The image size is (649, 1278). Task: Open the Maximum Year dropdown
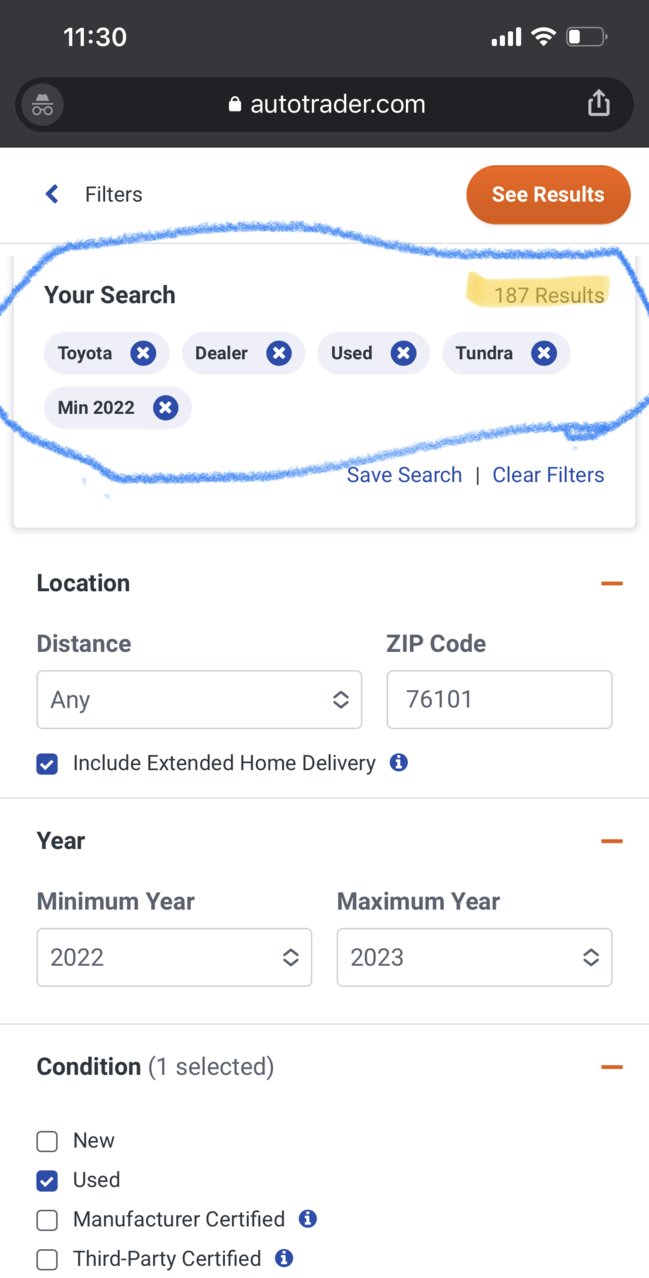click(x=474, y=957)
